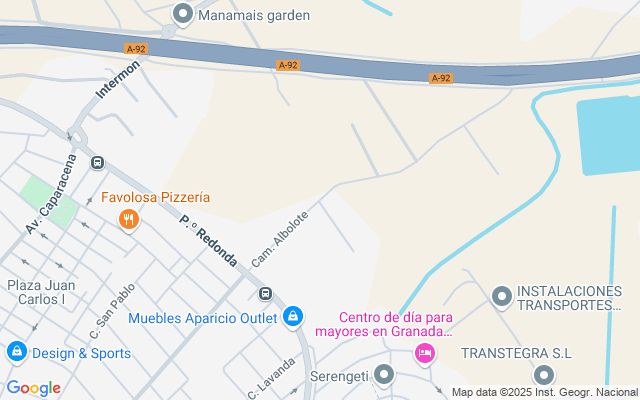The width and height of the screenshot is (640, 400).
Task: View Centro de día para mayores marker
Action: [x=424, y=352]
